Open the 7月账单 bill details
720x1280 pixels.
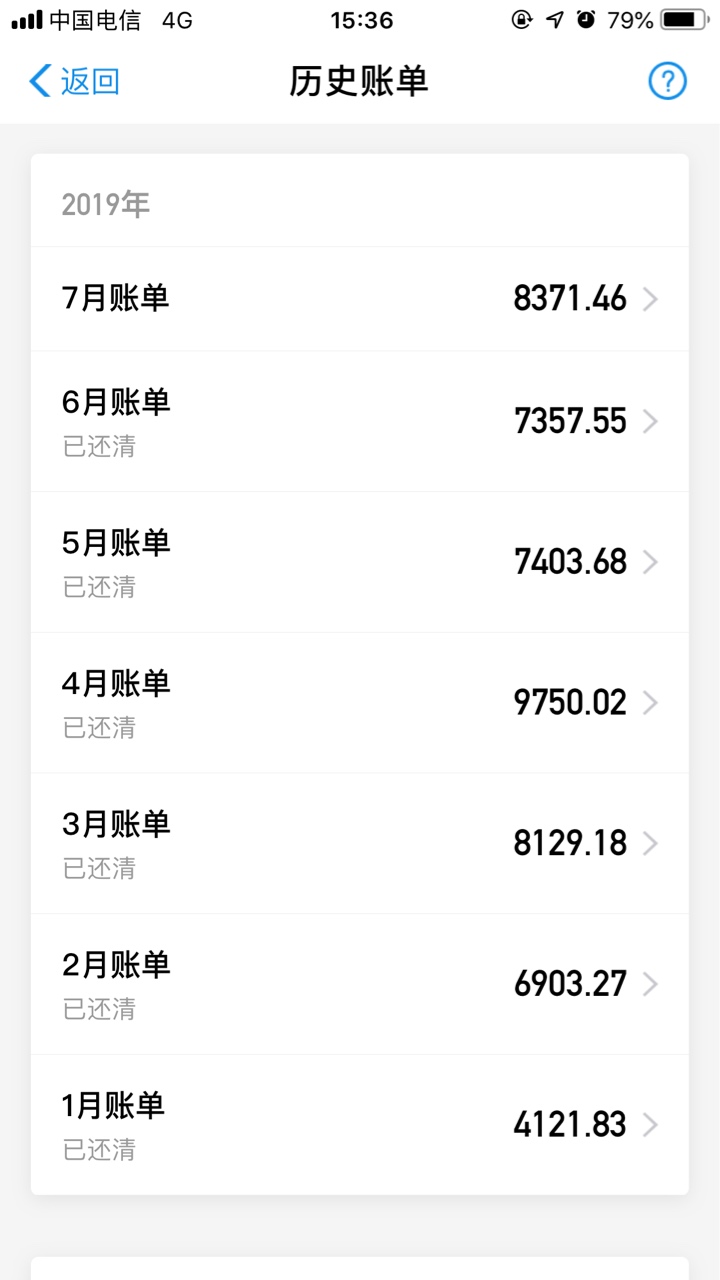tap(360, 299)
